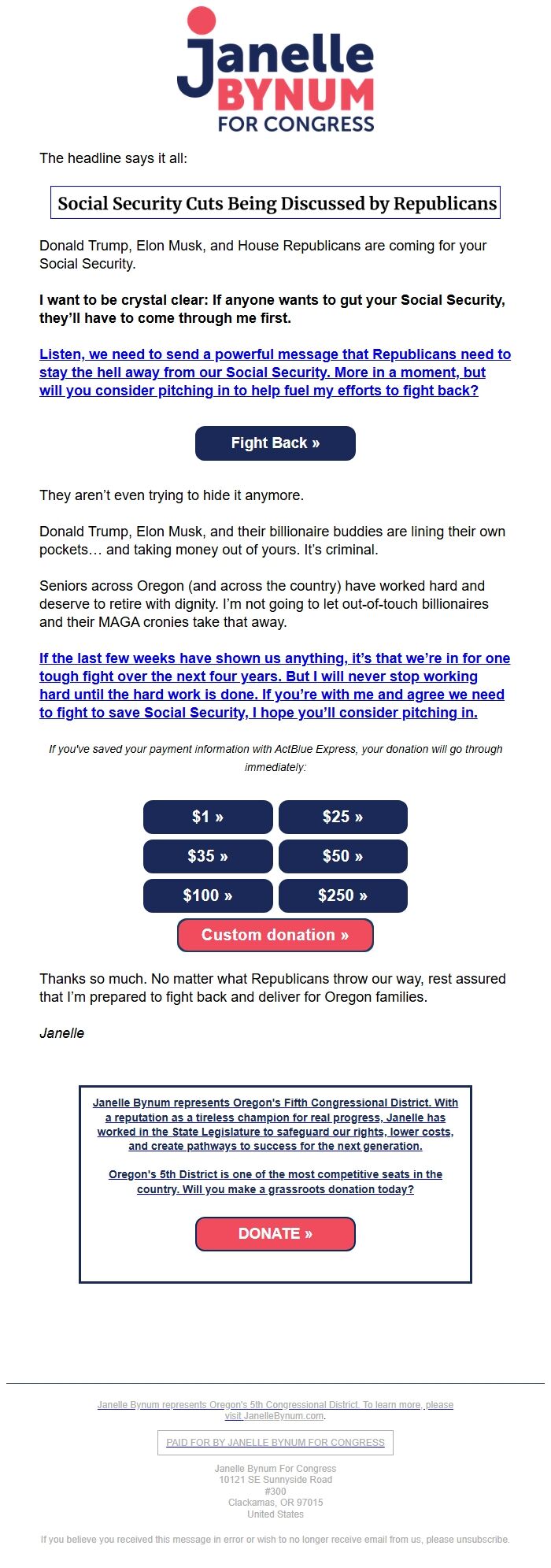This screenshot has width=551, height=1568.
Task: Donate $1 via ActBlue Express
Action: (208, 817)
